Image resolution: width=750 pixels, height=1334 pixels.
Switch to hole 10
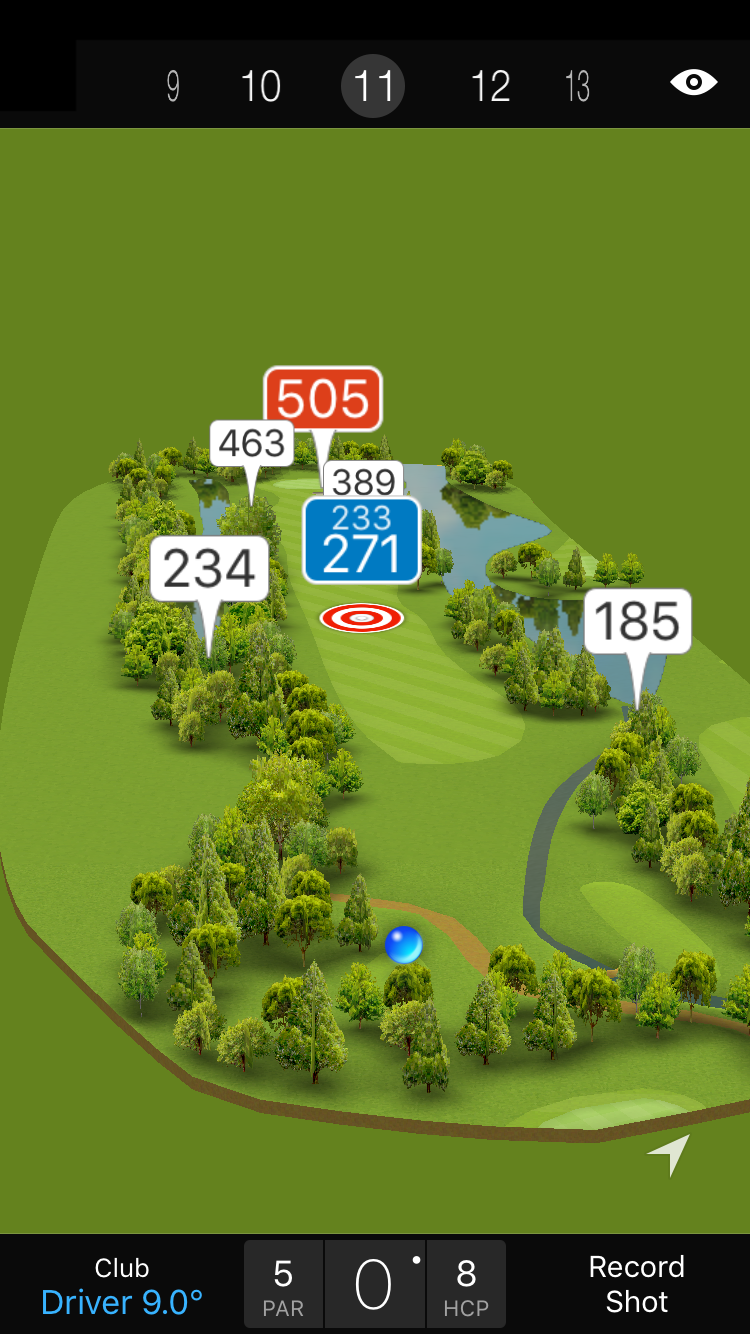coord(261,86)
